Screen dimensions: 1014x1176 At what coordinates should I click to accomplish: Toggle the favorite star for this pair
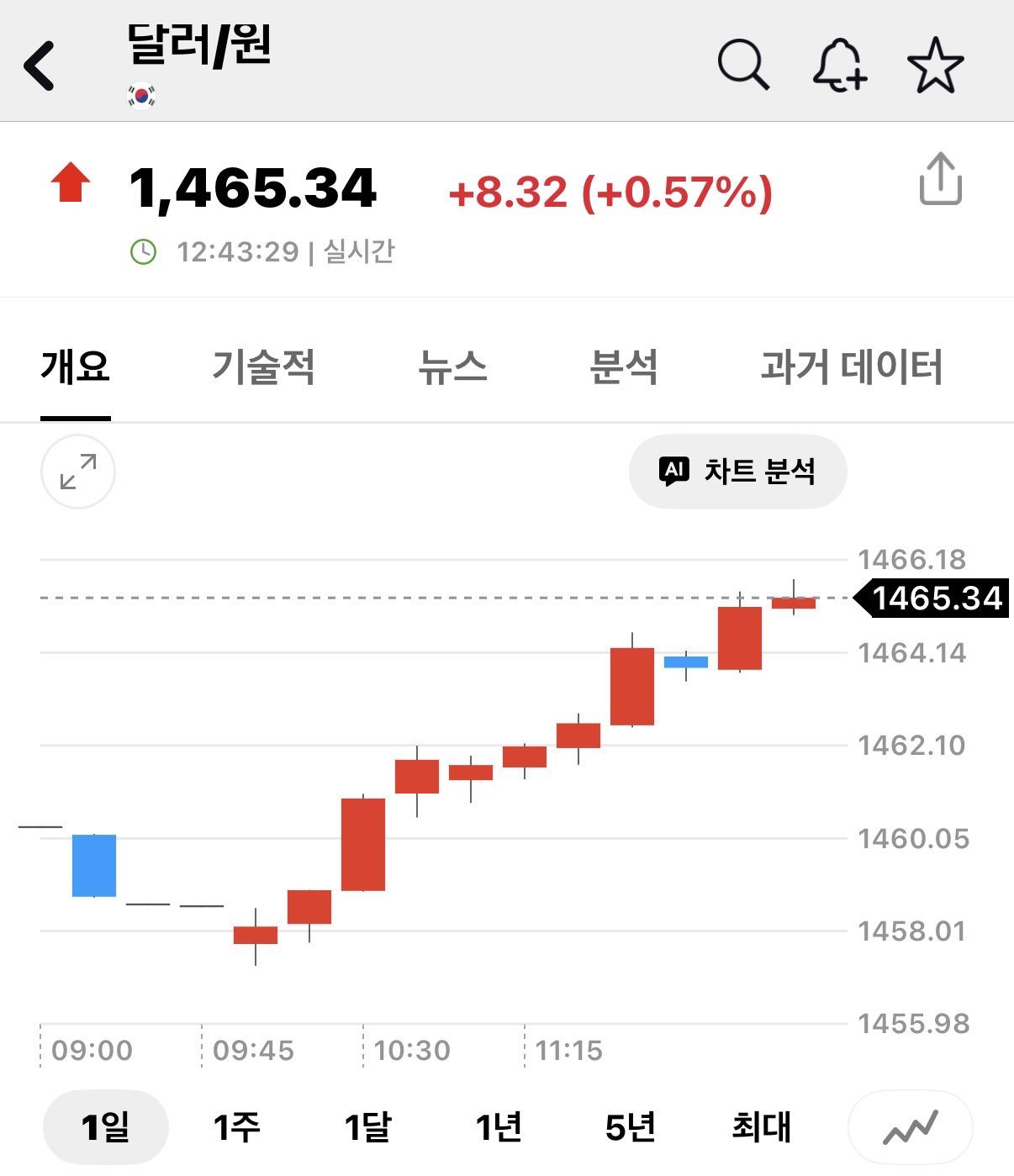[x=937, y=63]
